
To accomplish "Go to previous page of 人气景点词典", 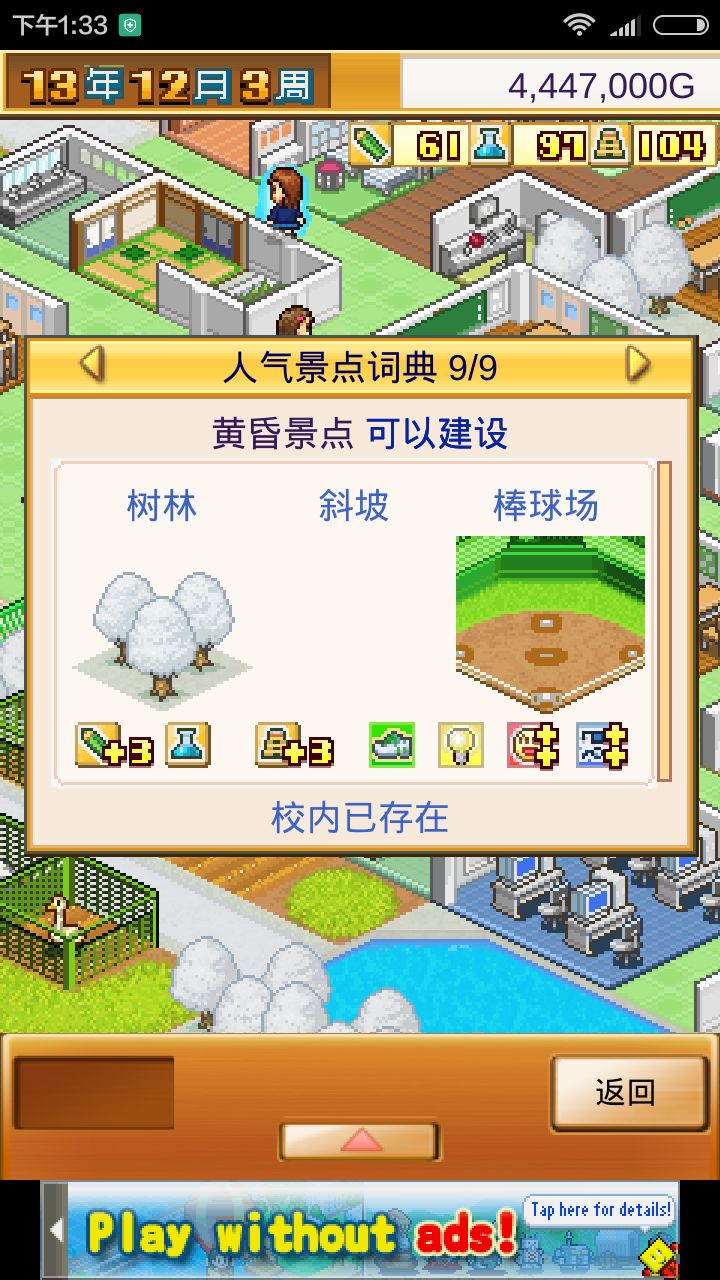I will point(92,365).
